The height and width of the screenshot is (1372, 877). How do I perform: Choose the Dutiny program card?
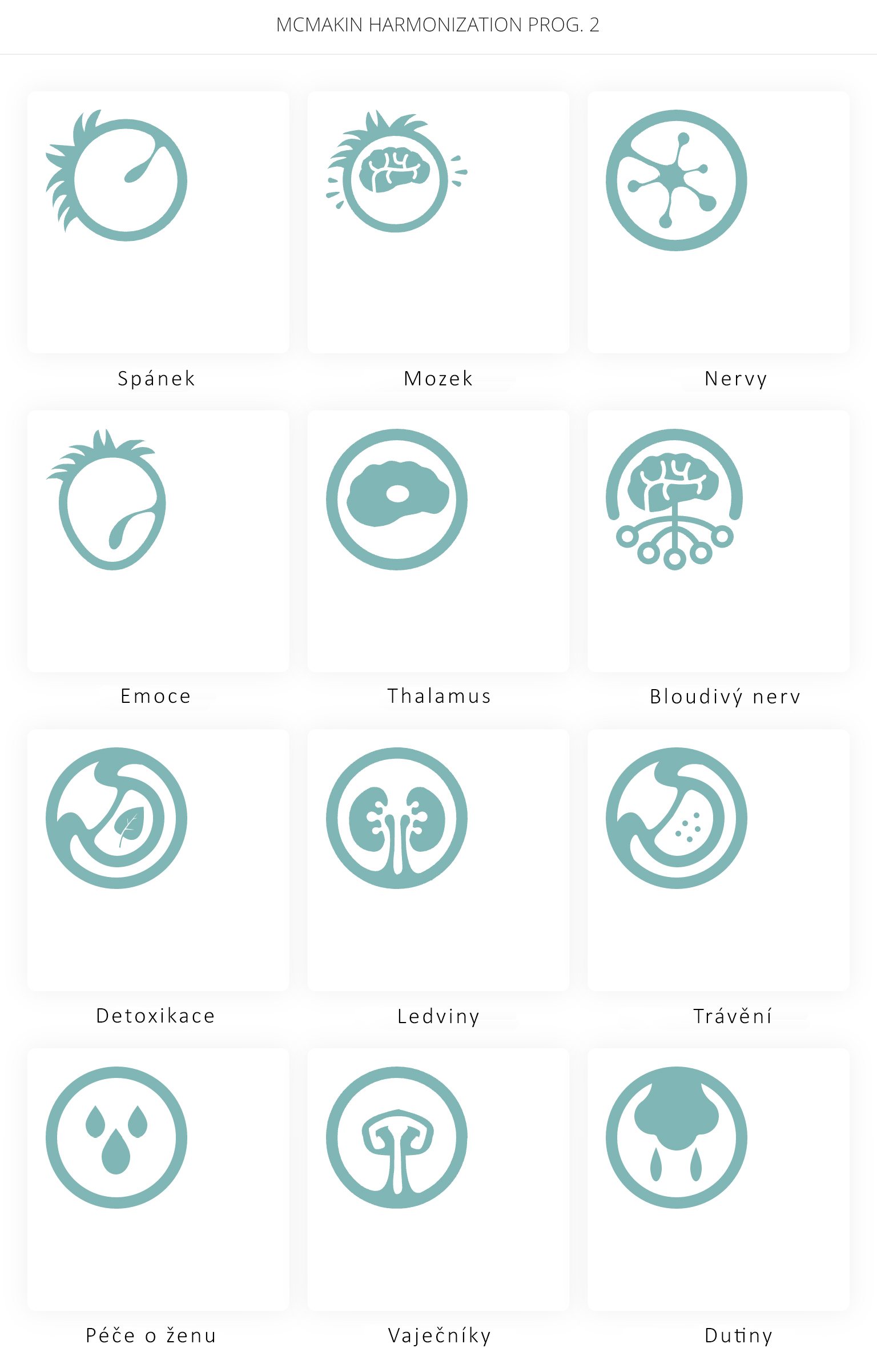coord(718,1179)
